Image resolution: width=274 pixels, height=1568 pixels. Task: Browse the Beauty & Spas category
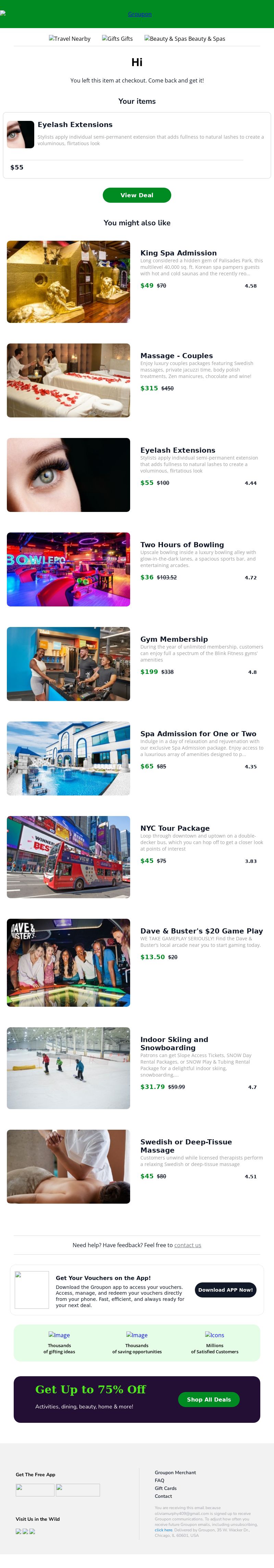[x=185, y=39]
